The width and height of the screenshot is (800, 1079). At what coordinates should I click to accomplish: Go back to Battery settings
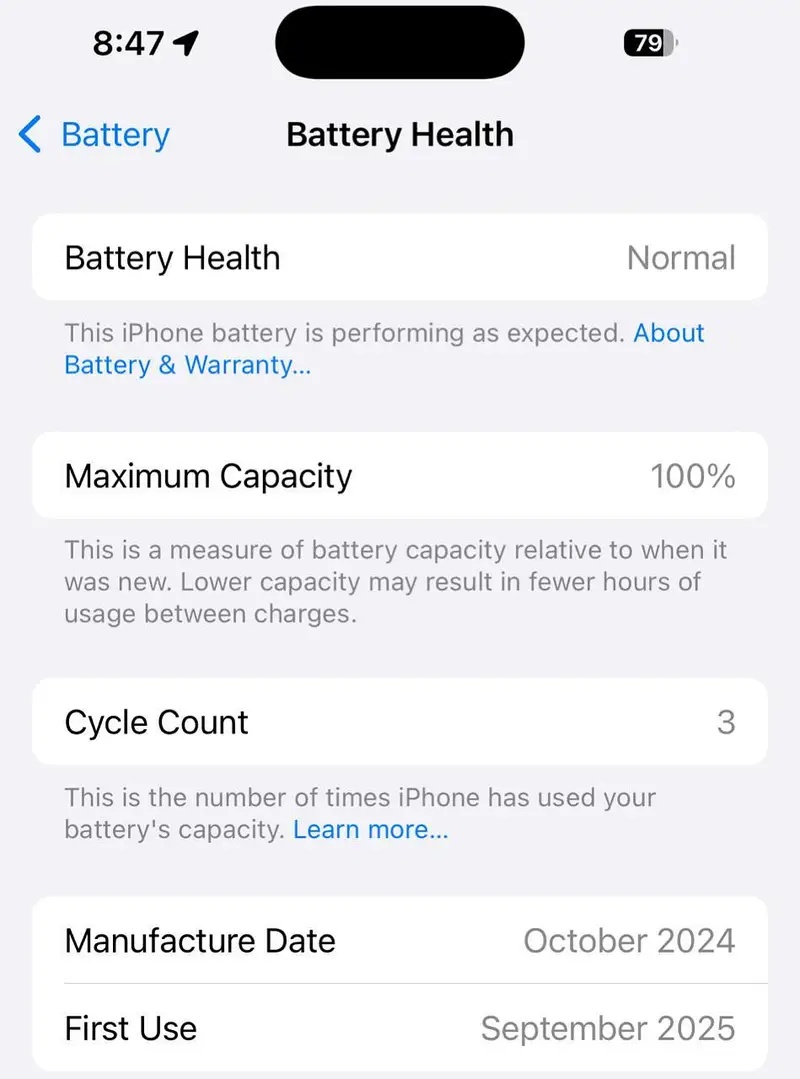pos(95,135)
